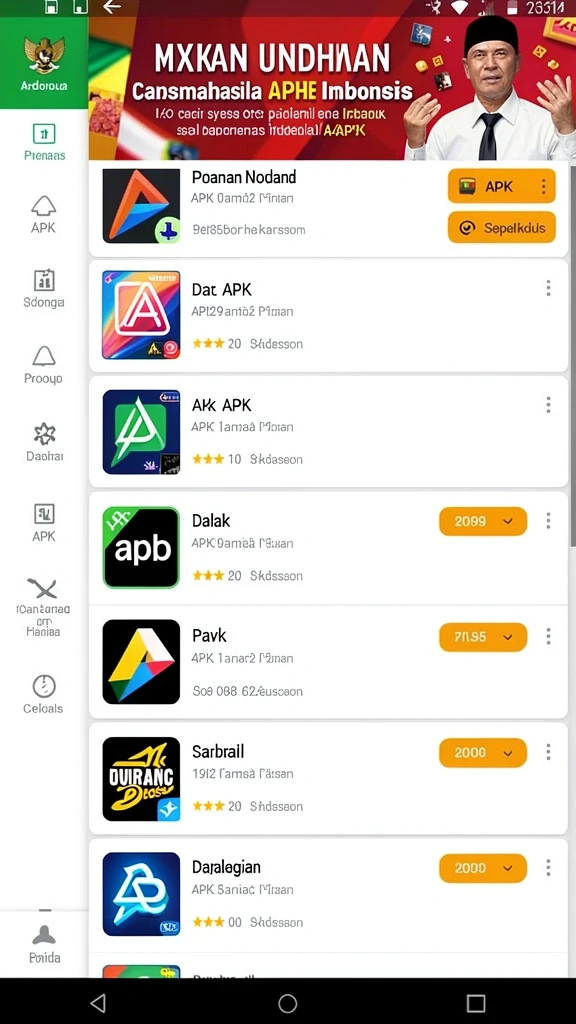
Task: Open overflow menu for AKk APK
Action: click(x=548, y=405)
